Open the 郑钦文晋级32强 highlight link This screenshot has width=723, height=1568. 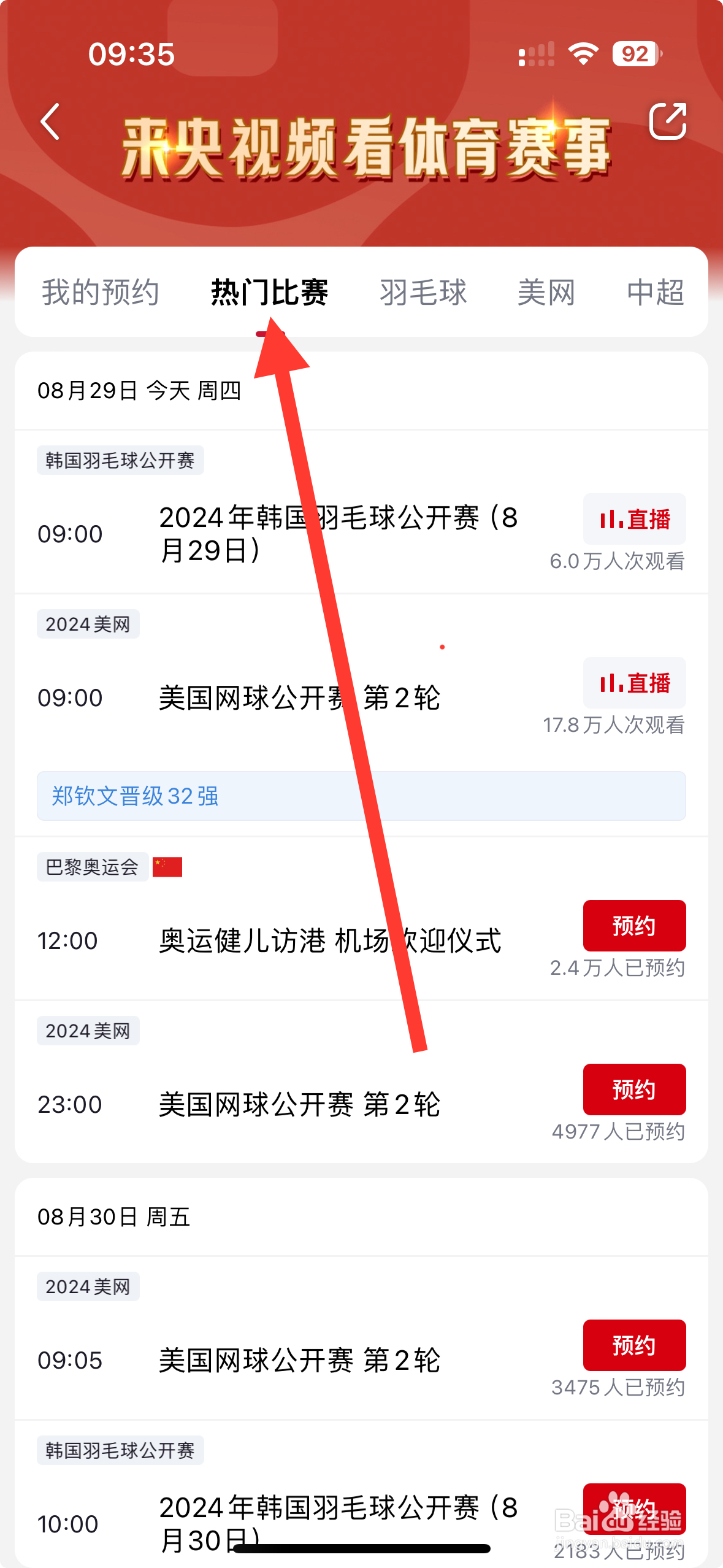tap(361, 796)
